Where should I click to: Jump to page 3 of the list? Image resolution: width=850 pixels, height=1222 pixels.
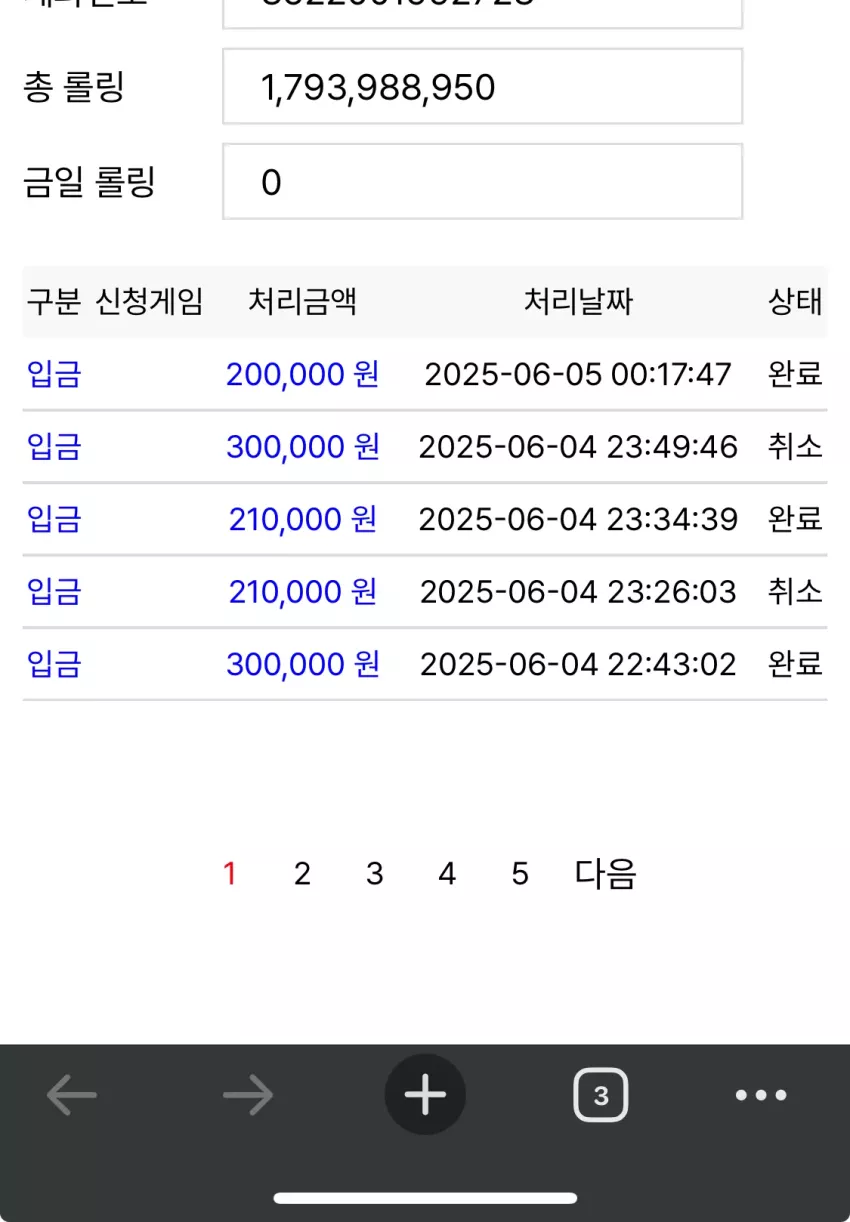coord(375,874)
